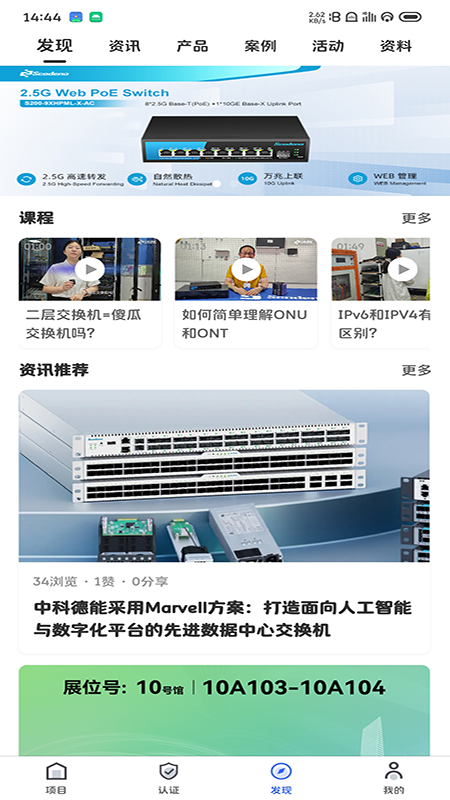This screenshot has width=450, height=800.
Task: Tap the 发现 bottom navigation item
Action: [281, 778]
